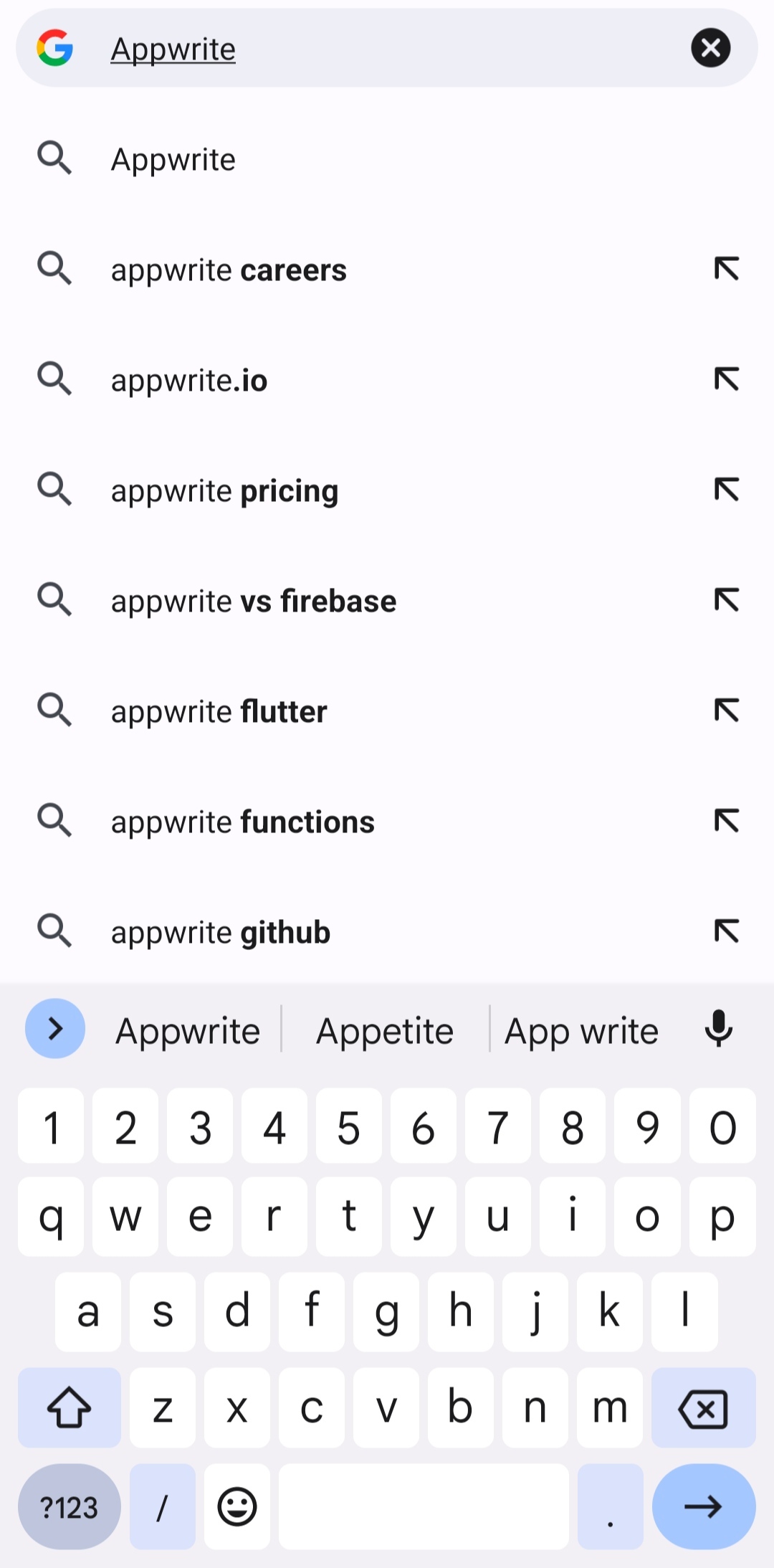
Task: Tap the refine arrow next to appwrite careers
Action: (x=726, y=270)
